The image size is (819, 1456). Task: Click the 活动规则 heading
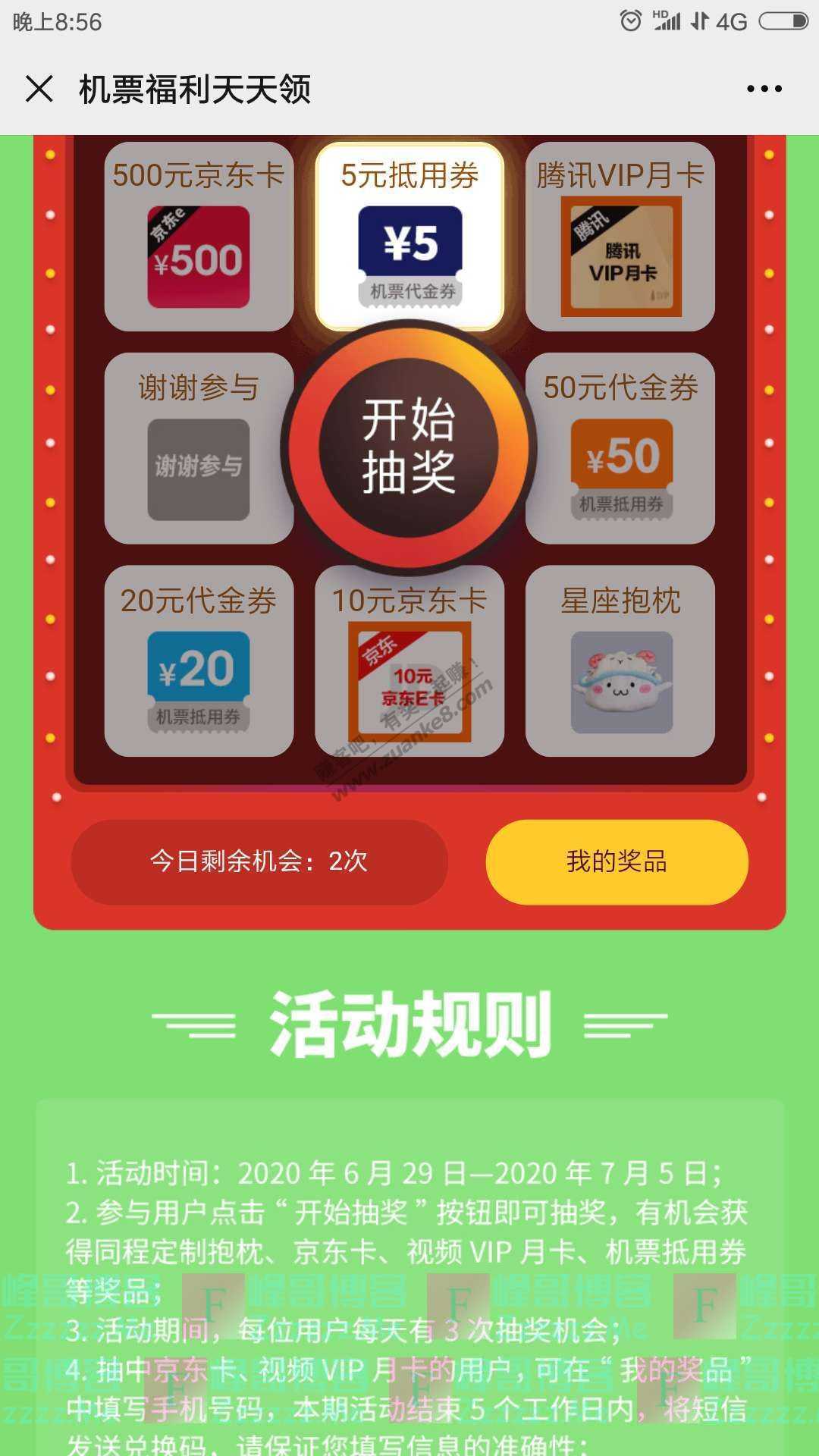point(409,1024)
